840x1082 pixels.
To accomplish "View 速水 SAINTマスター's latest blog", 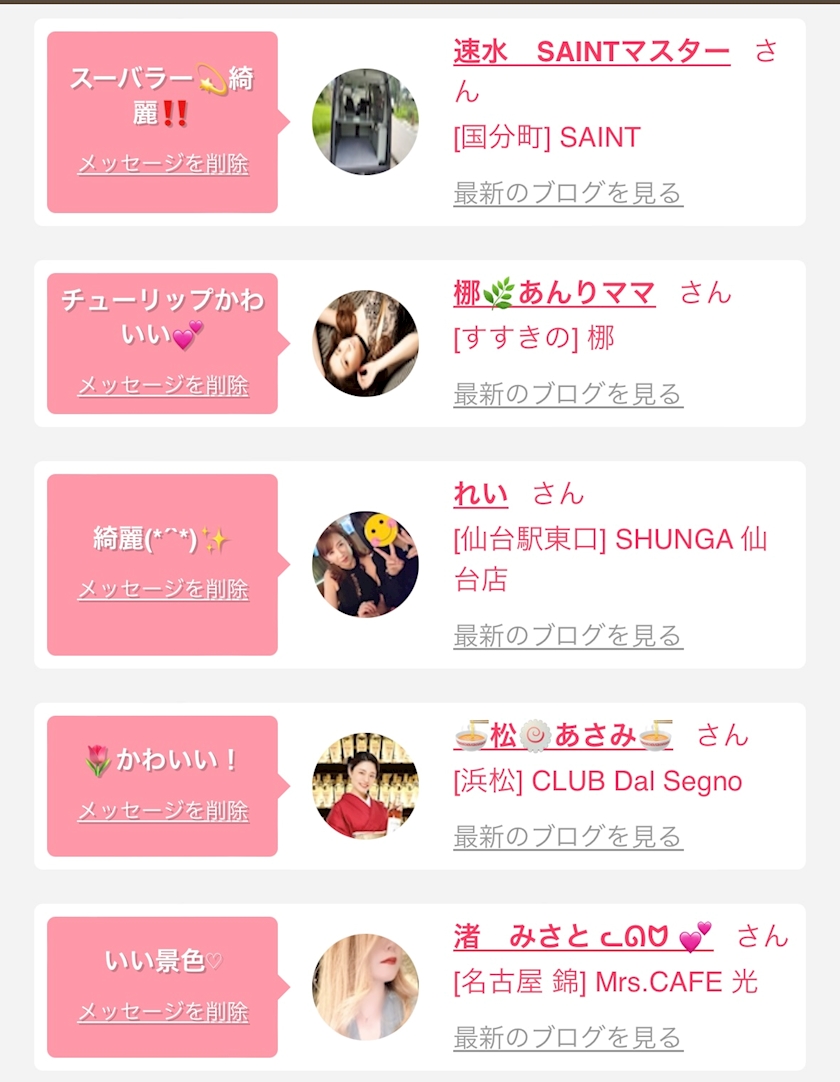I will tap(567, 193).
